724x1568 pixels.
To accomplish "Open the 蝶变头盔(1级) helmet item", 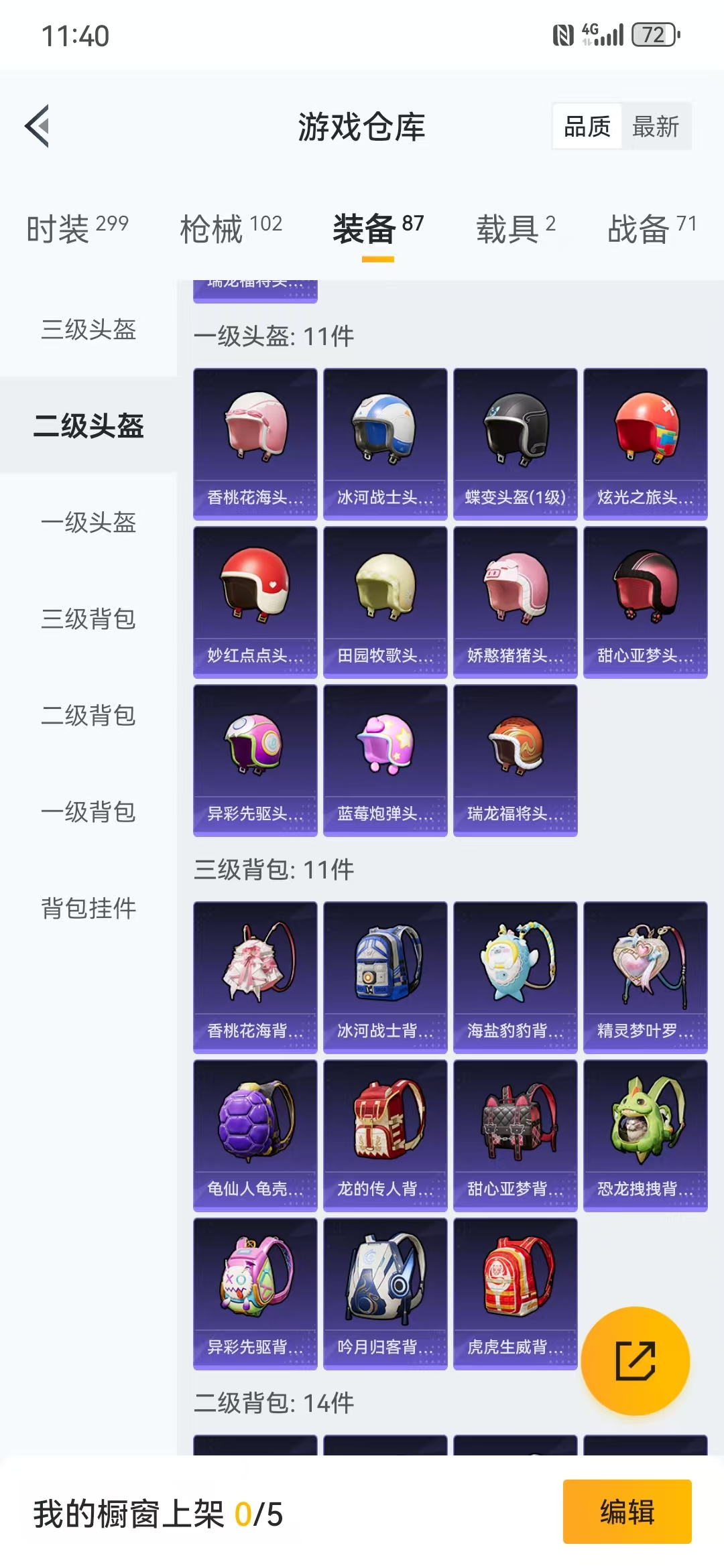I will point(516,444).
